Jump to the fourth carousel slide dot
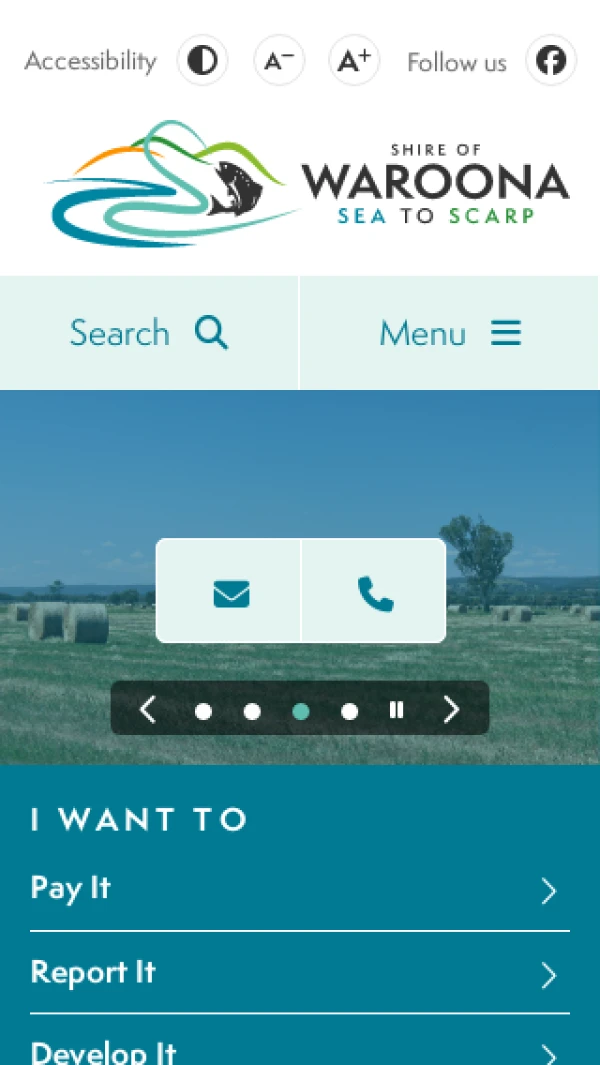The height and width of the screenshot is (1065, 600). 349,711
